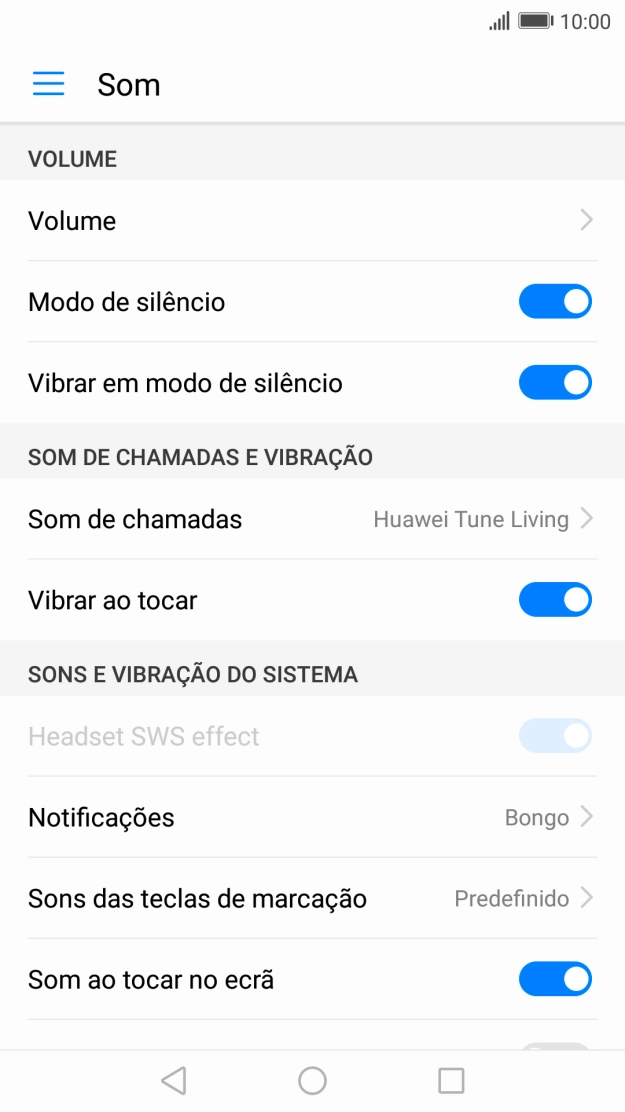Open Som de chamadas ringtone picker

(x=312, y=519)
